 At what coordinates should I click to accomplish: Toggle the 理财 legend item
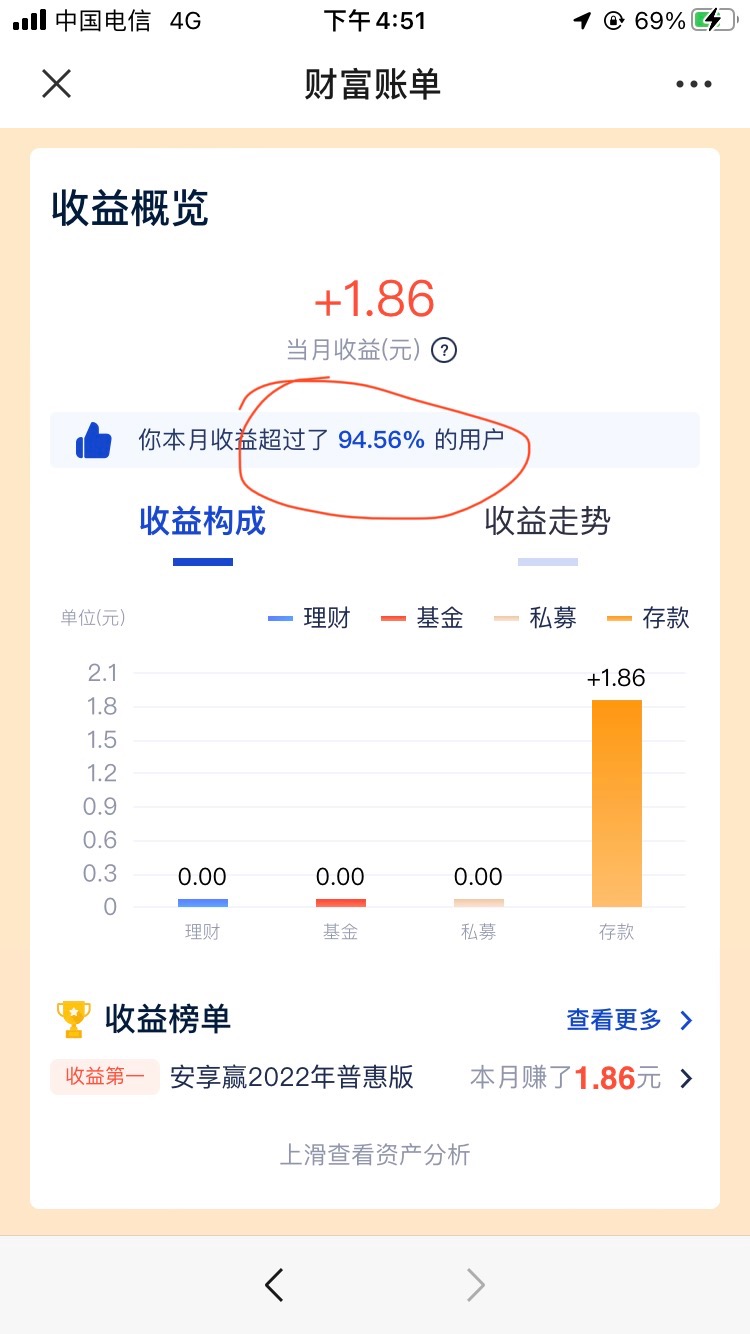click(310, 618)
